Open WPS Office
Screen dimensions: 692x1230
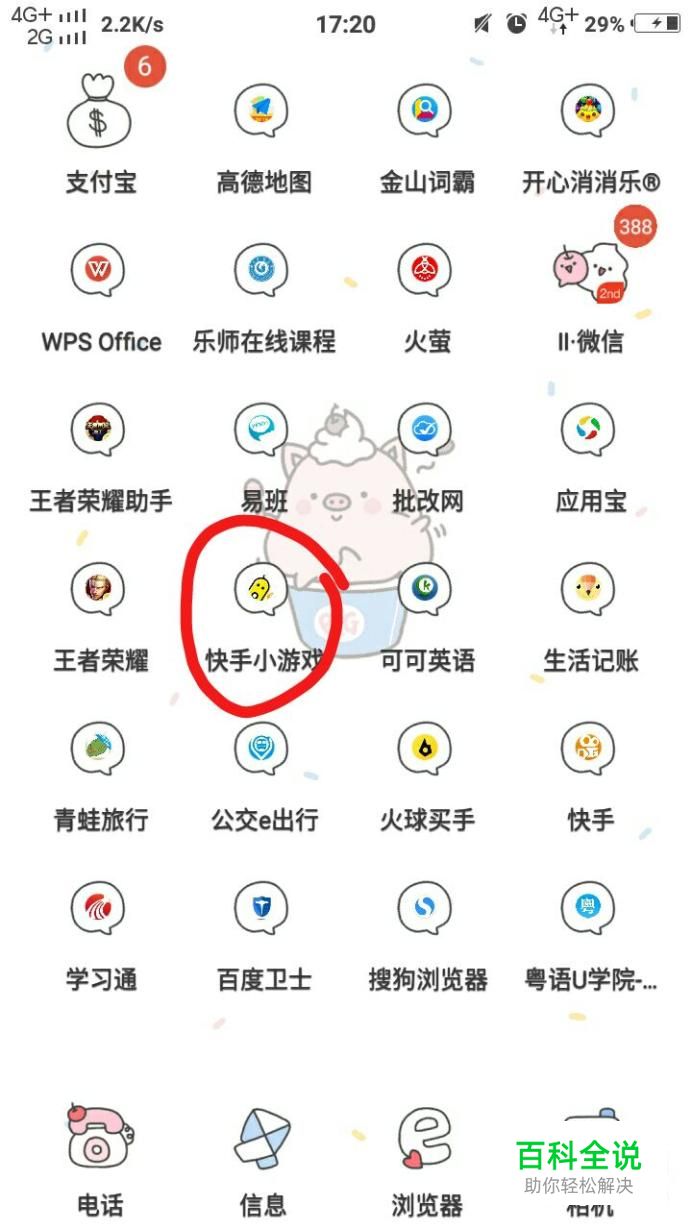[x=99, y=272]
